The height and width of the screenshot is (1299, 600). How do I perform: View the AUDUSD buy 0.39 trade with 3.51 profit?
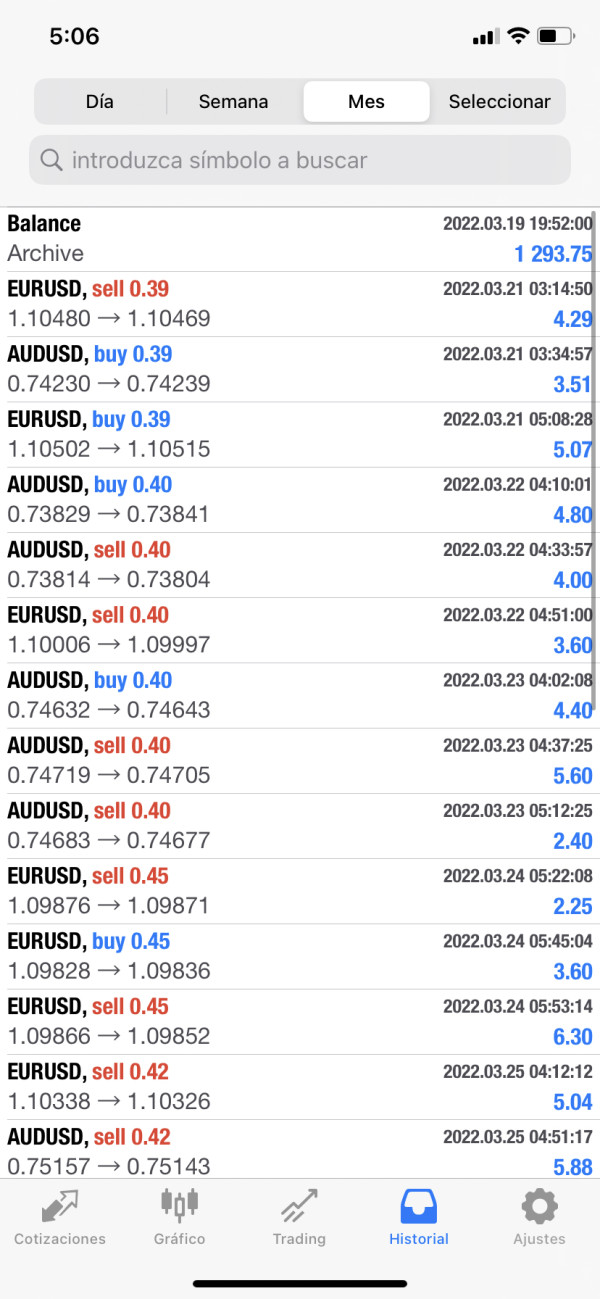(300, 369)
